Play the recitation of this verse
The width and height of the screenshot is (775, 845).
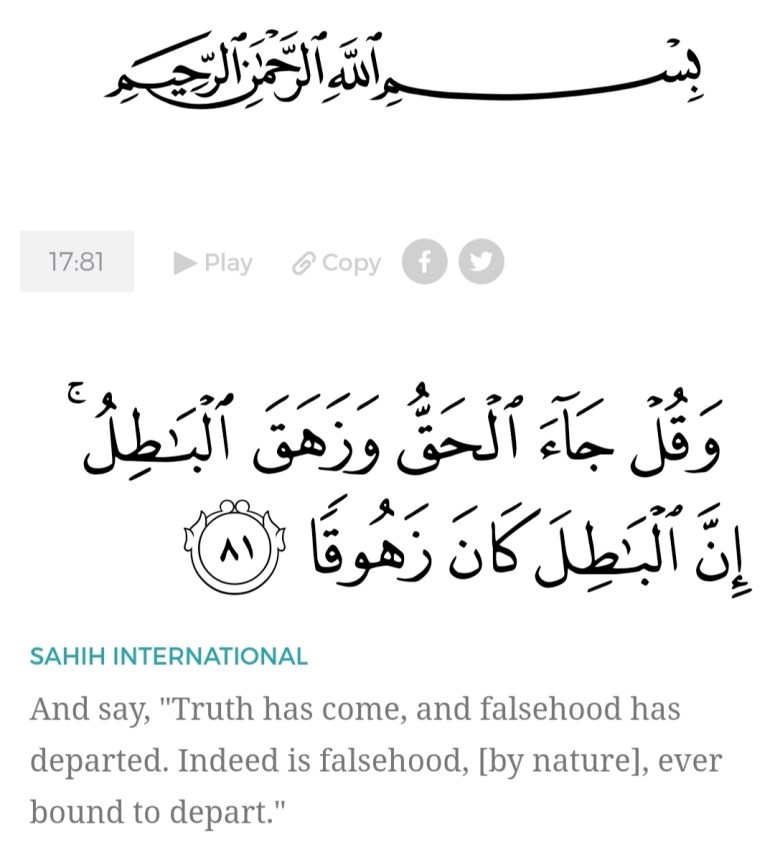coord(213,263)
